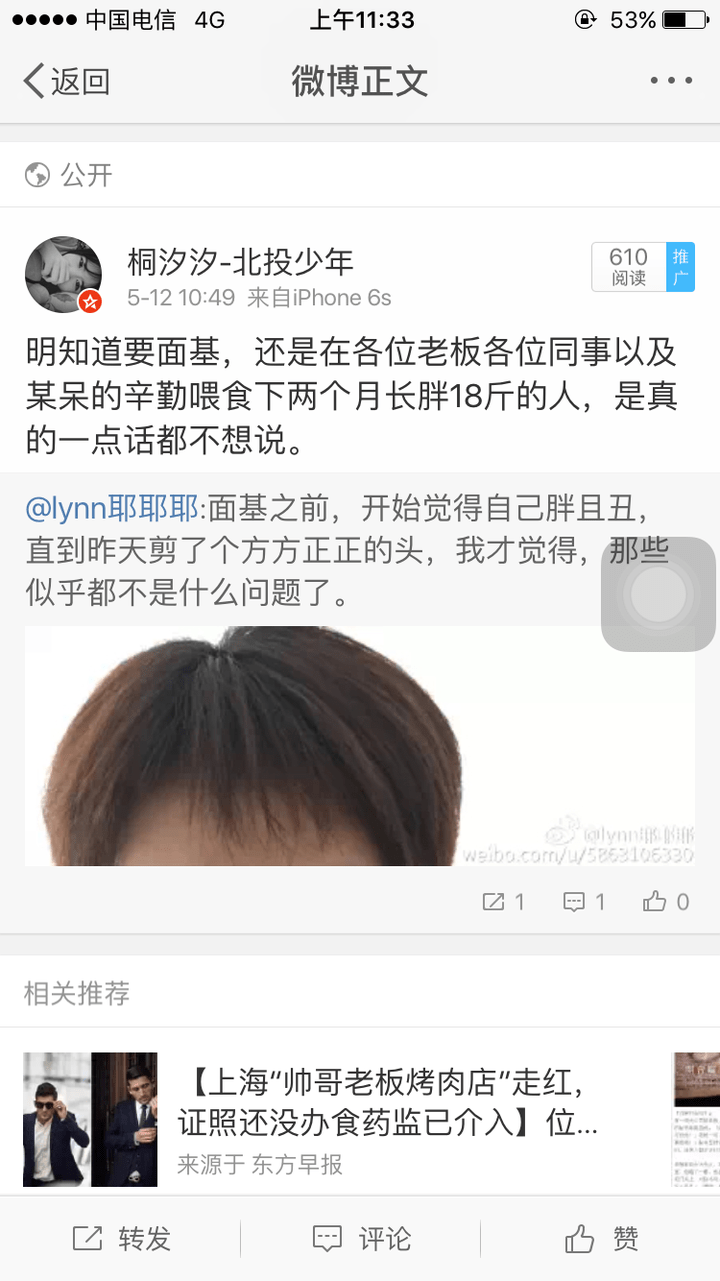
Task: Go back with the 返回 button
Action: [x=66, y=81]
